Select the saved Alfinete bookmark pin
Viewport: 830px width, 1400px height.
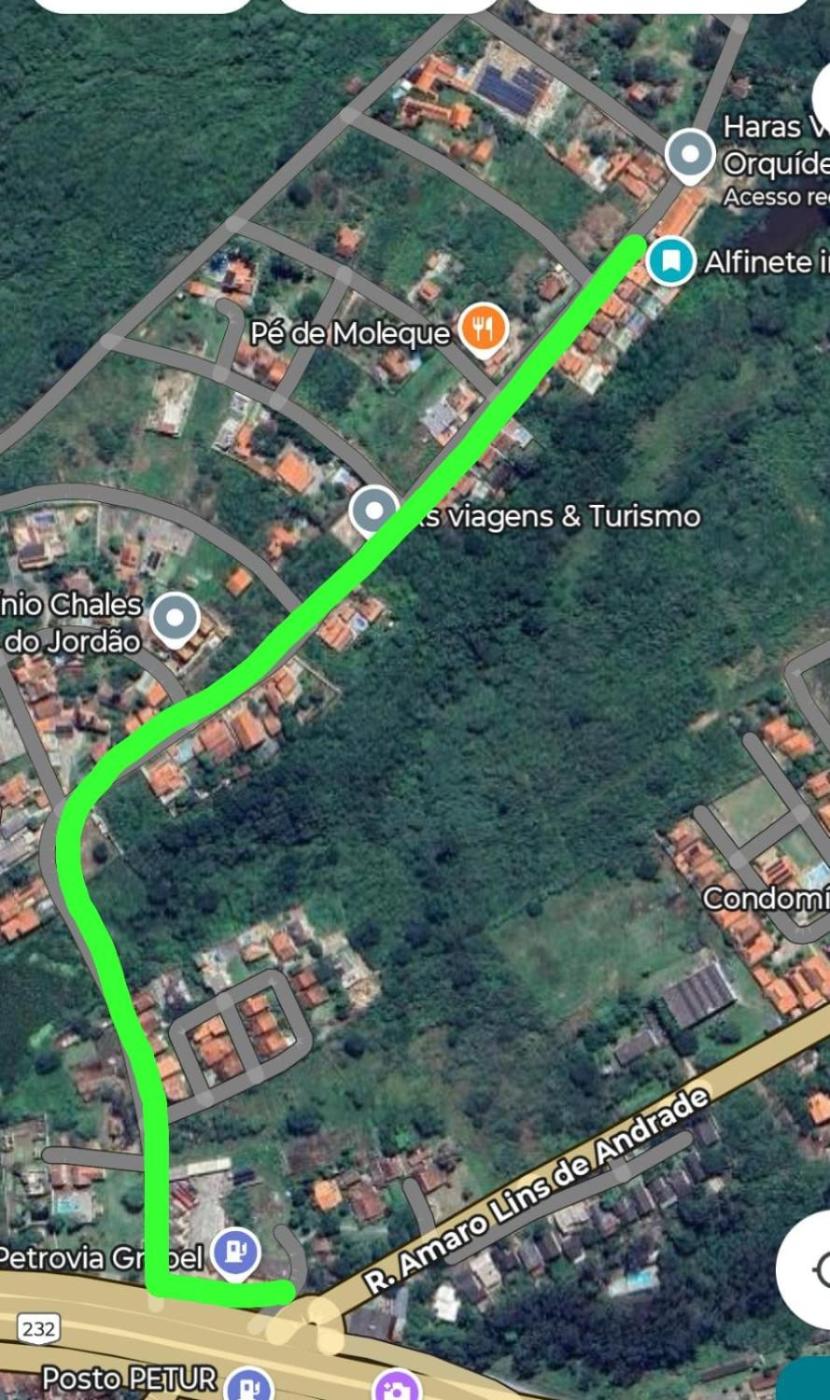[x=670, y=262]
